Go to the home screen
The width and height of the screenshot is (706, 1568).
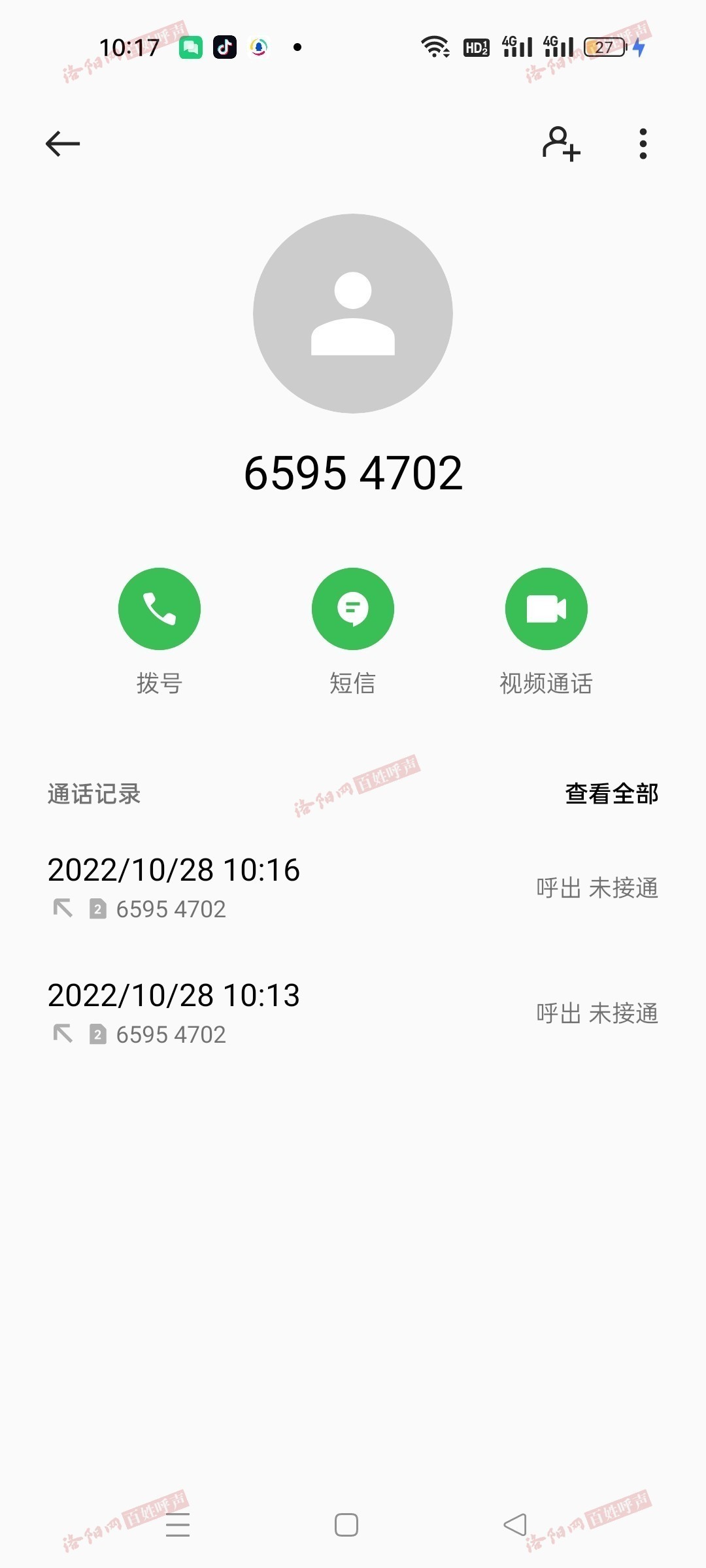click(x=346, y=1525)
